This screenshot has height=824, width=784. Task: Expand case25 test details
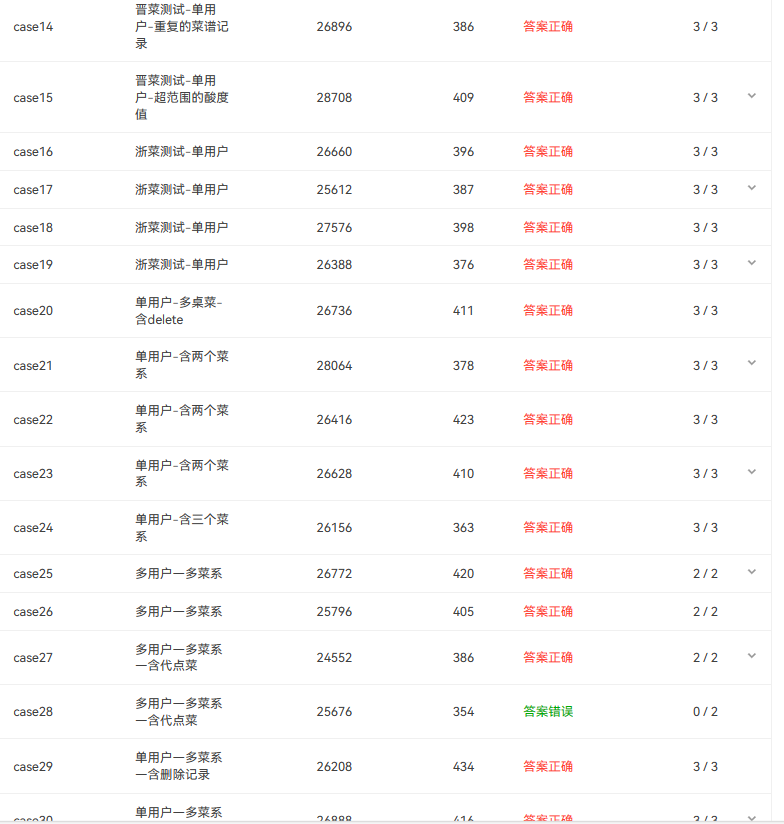(x=752, y=572)
